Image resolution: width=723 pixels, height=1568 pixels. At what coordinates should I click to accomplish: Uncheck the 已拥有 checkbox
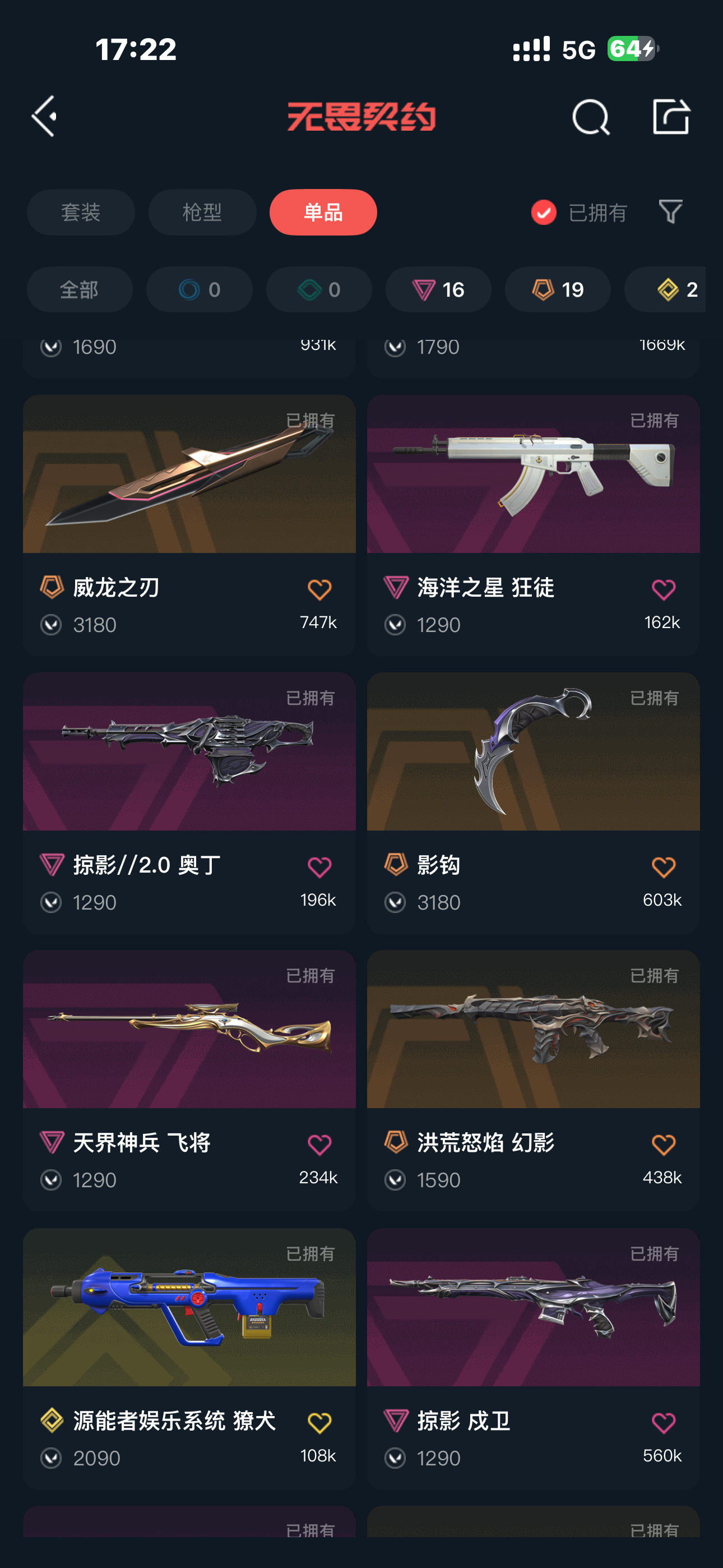(x=544, y=213)
